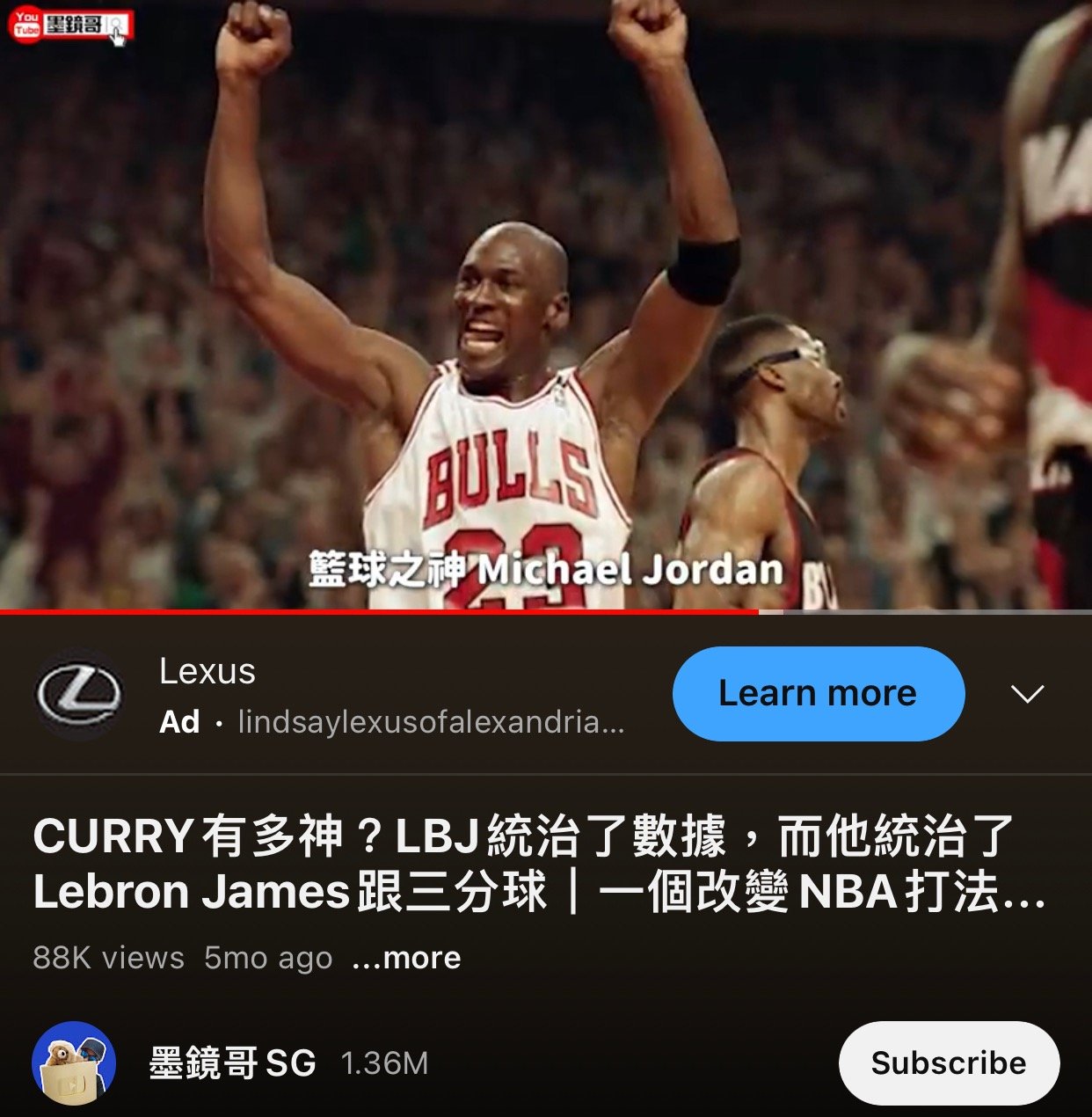
Task: Open the Lexus advertiser logo
Action: (x=78, y=694)
